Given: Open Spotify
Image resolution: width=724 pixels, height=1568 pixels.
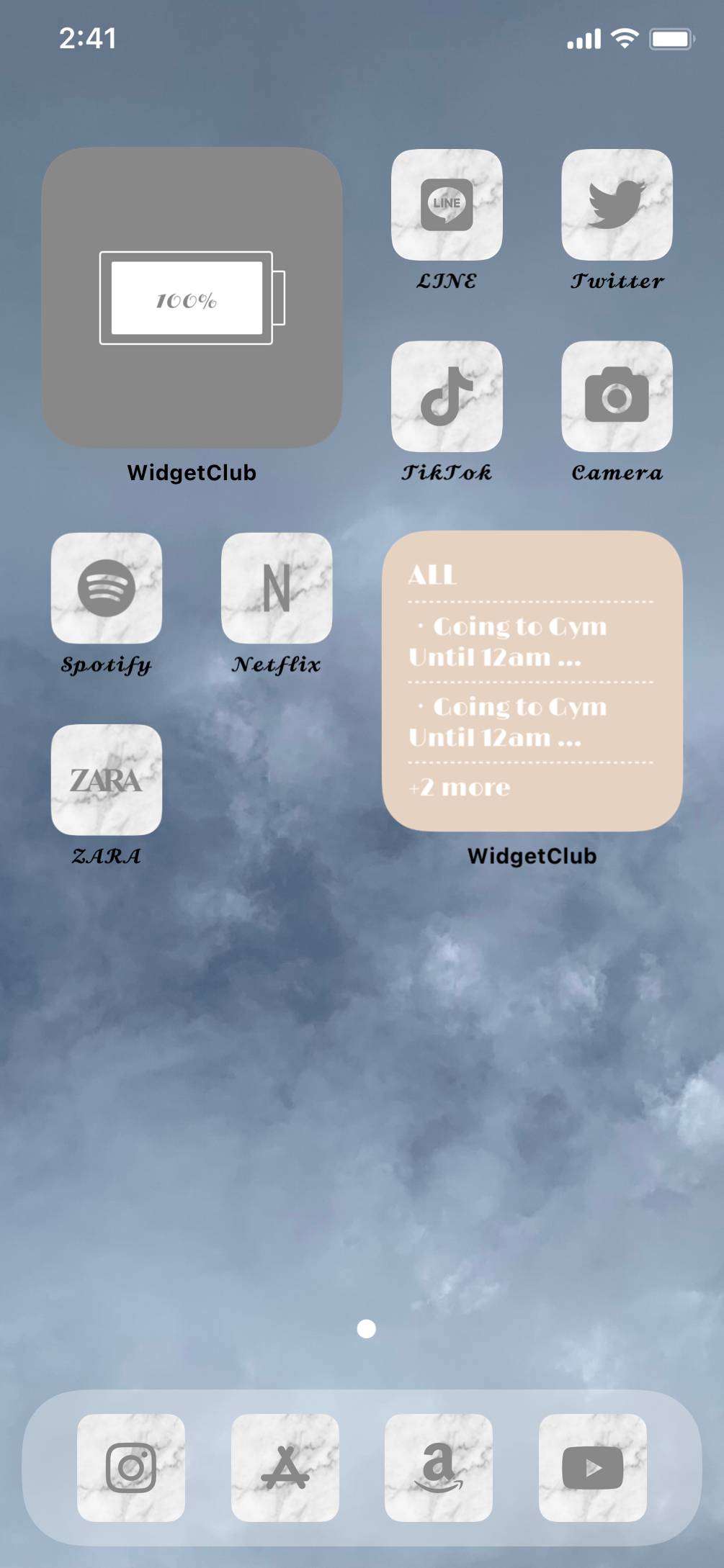Looking at the screenshot, I should (x=107, y=588).
